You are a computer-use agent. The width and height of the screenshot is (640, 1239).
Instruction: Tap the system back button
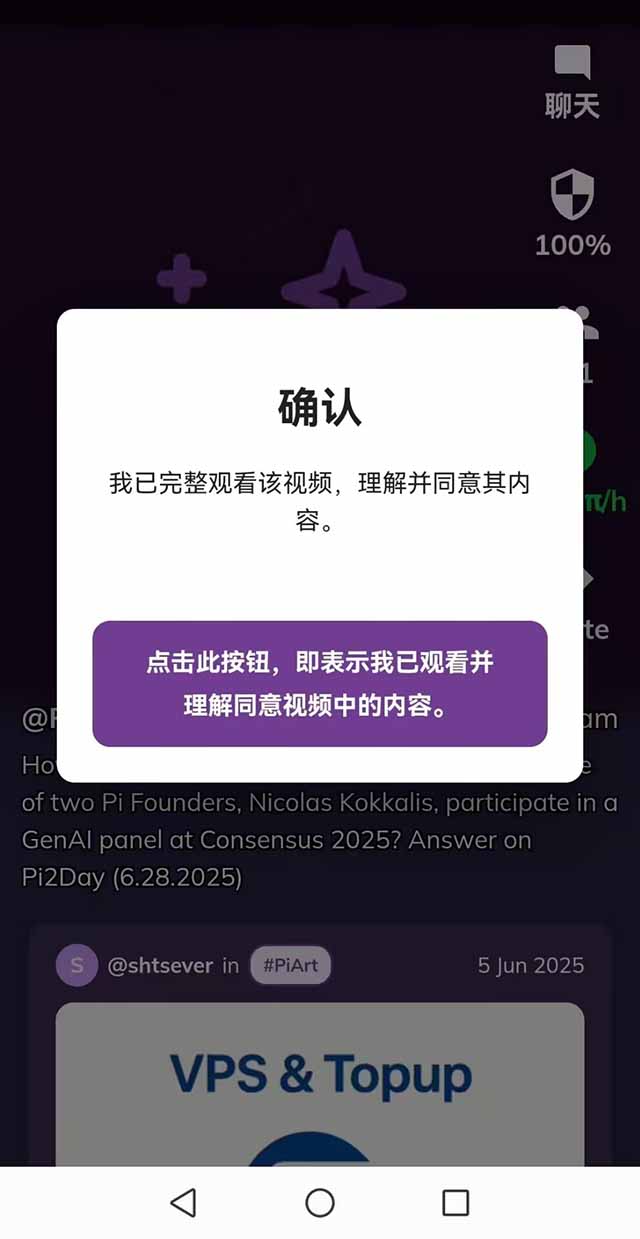184,1202
